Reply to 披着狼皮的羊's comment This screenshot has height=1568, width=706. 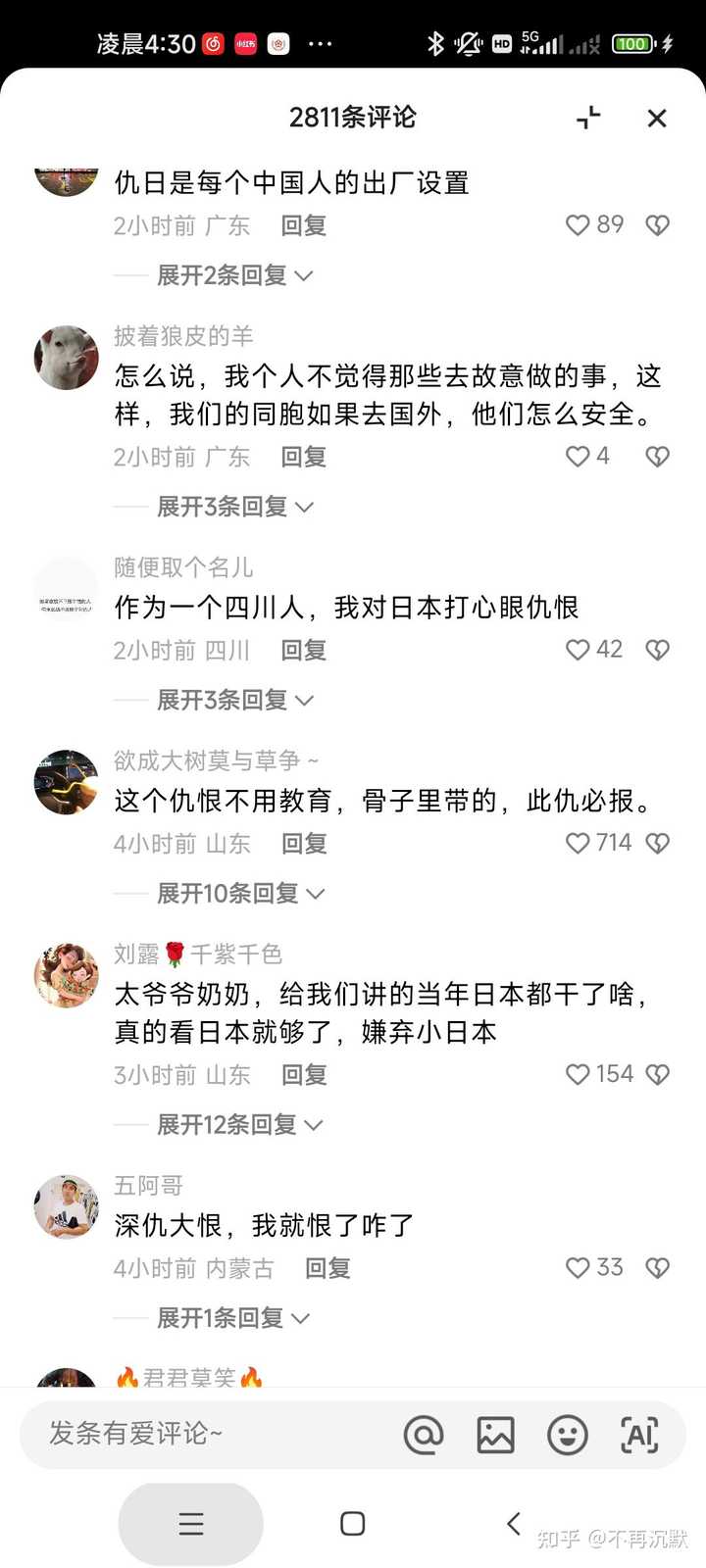303,457
